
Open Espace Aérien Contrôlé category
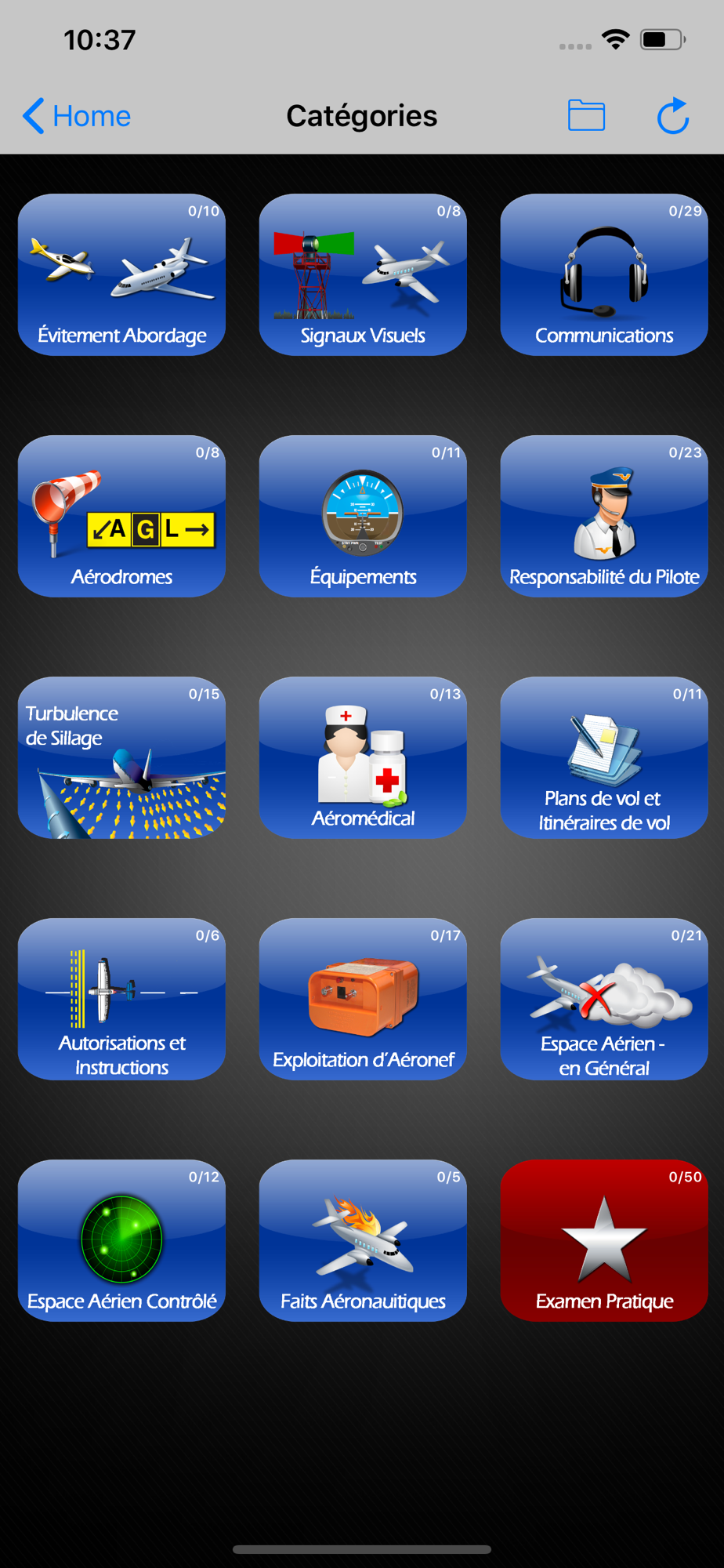(121, 1241)
